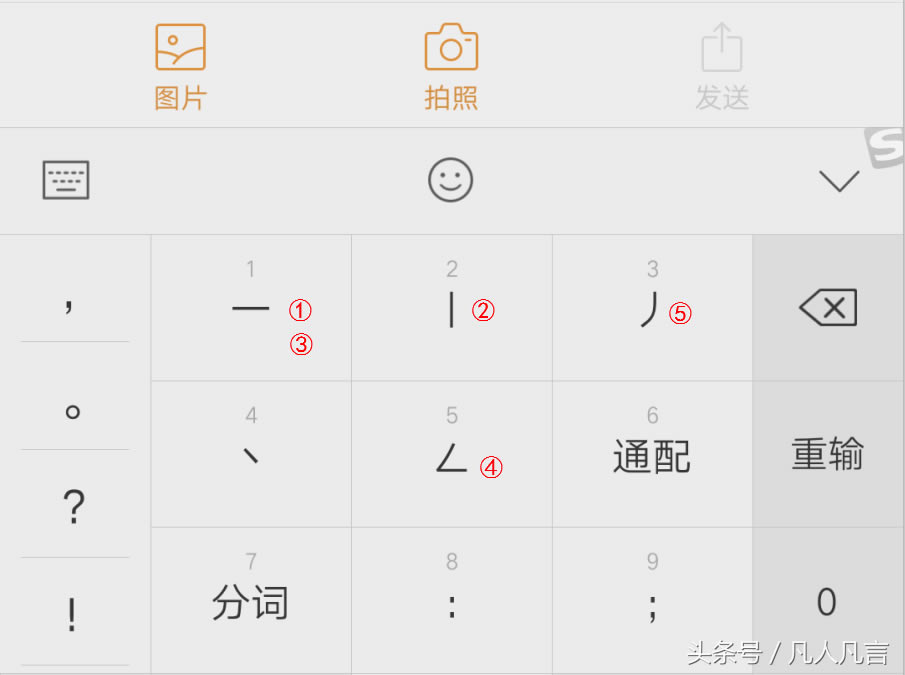
Task: Tap the 重输 re-enter key
Action: 827,454
